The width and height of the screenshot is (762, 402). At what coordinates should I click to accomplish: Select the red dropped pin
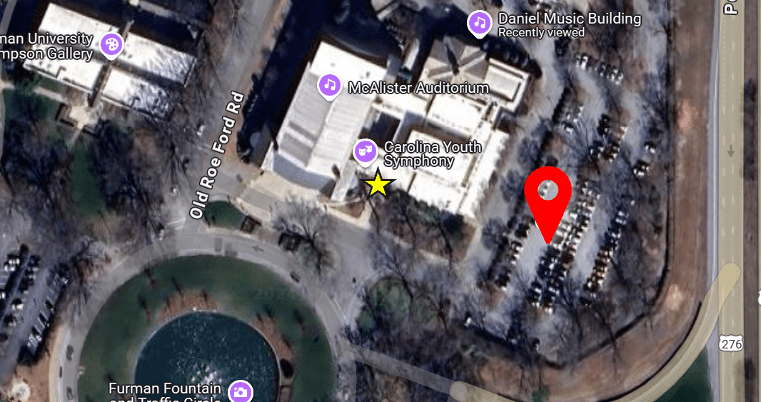[548, 194]
